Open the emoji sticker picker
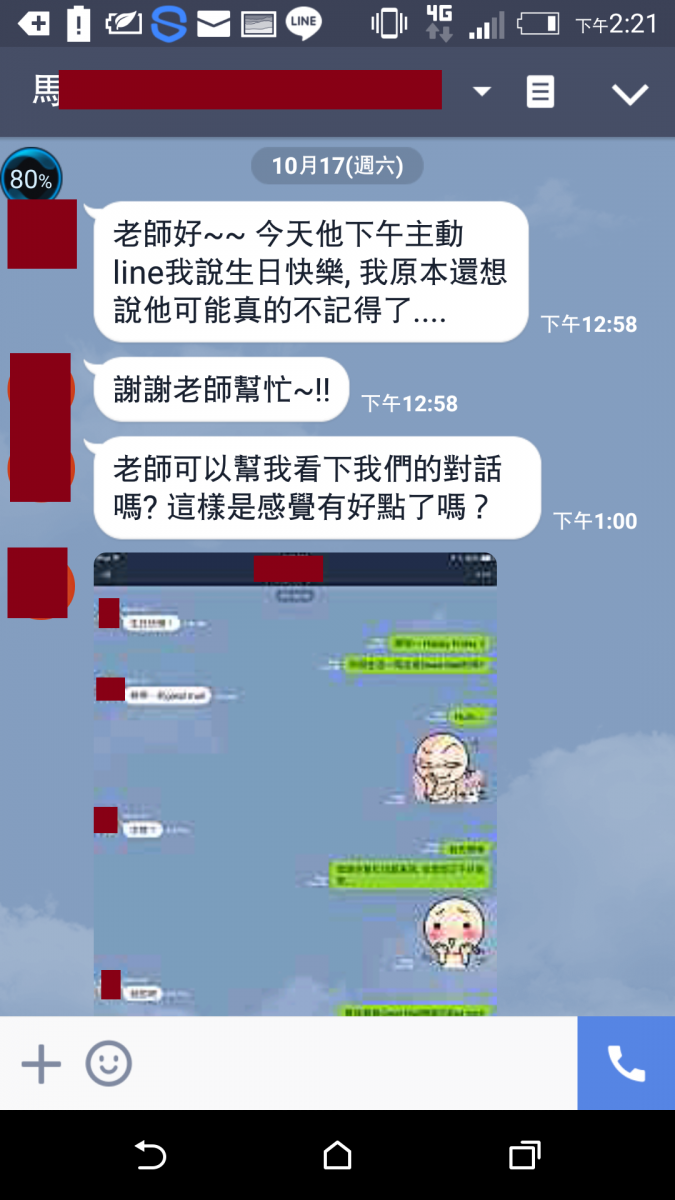Image resolution: width=675 pixels, height=1200 pixels. 108,1063
